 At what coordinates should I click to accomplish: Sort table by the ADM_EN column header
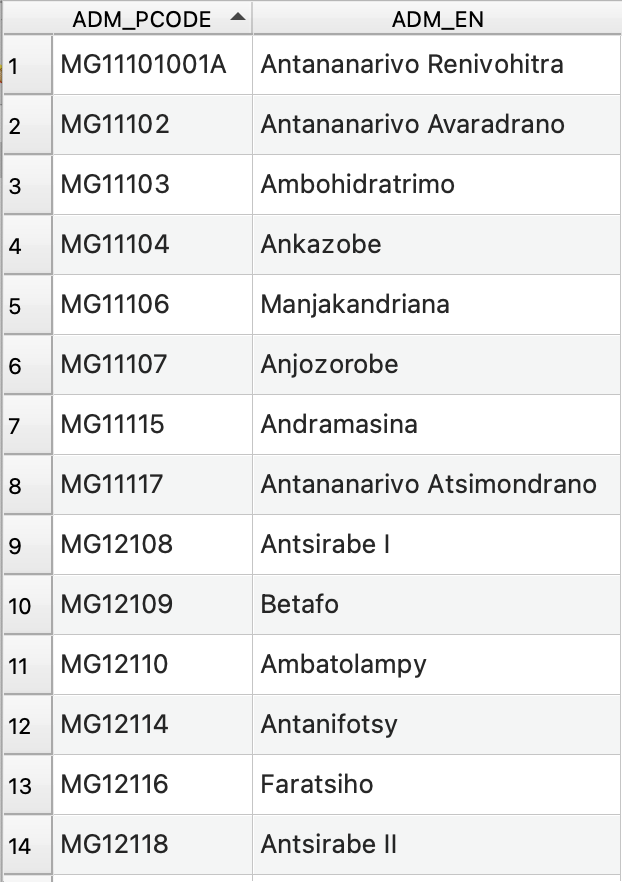(x=437, y=18)
